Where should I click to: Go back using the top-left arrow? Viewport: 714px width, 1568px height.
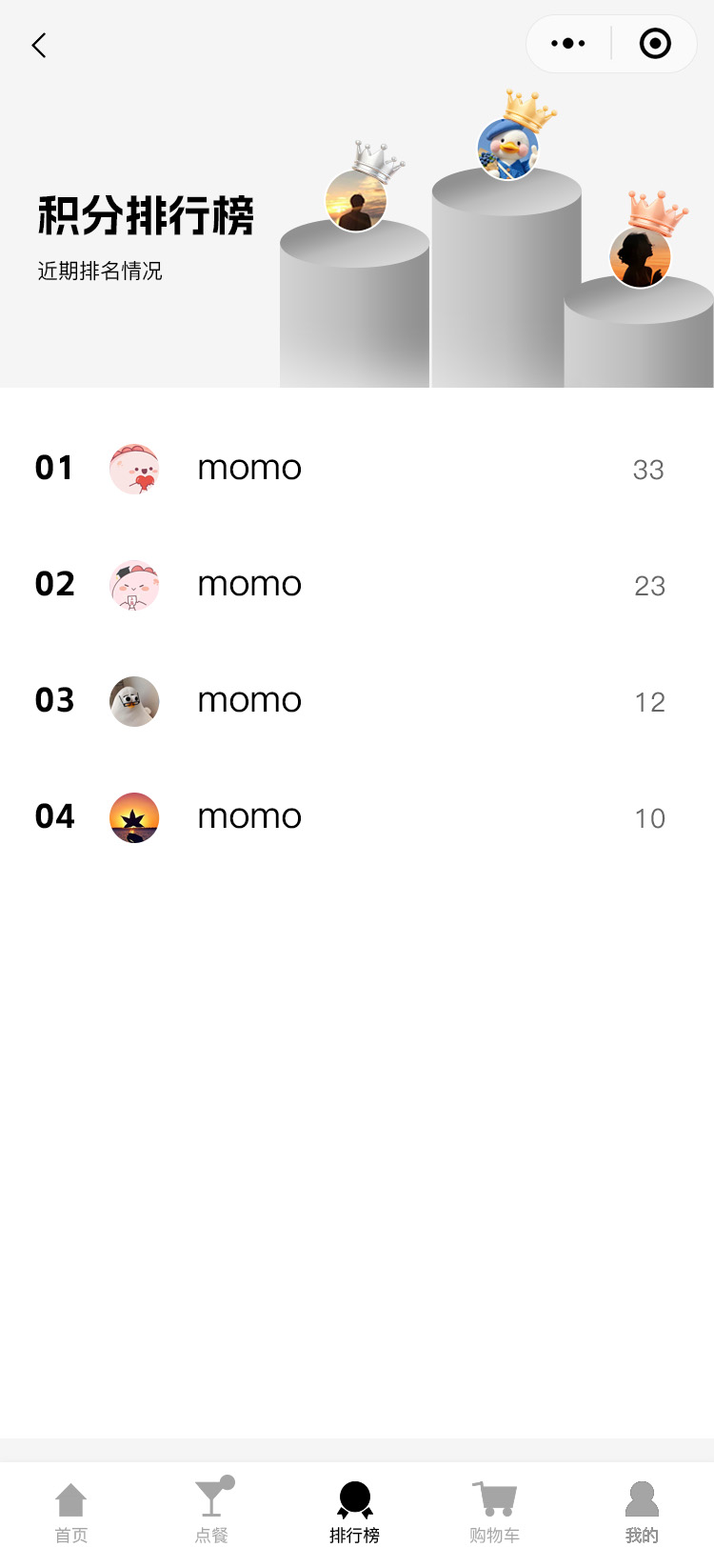tap(39, 45)
